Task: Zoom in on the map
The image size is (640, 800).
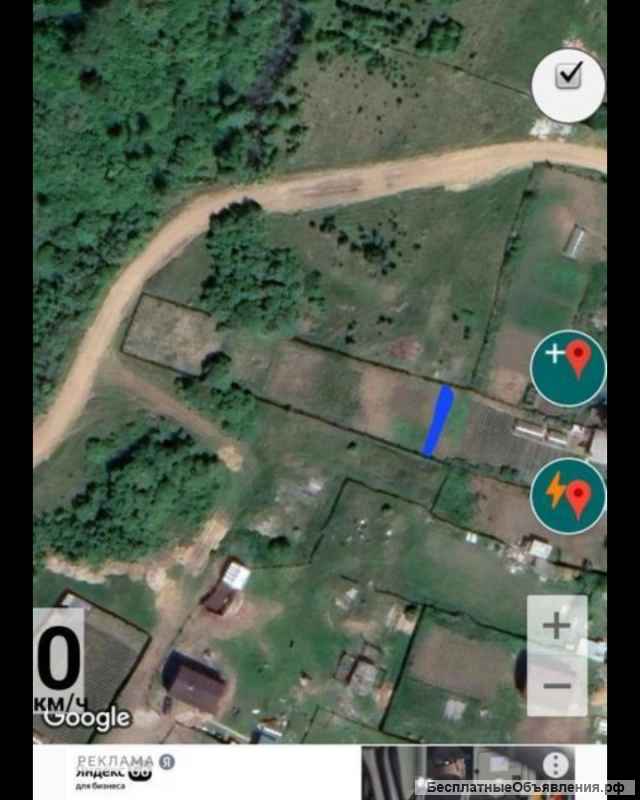Action: pyautogui.click(x=557, y=627)
